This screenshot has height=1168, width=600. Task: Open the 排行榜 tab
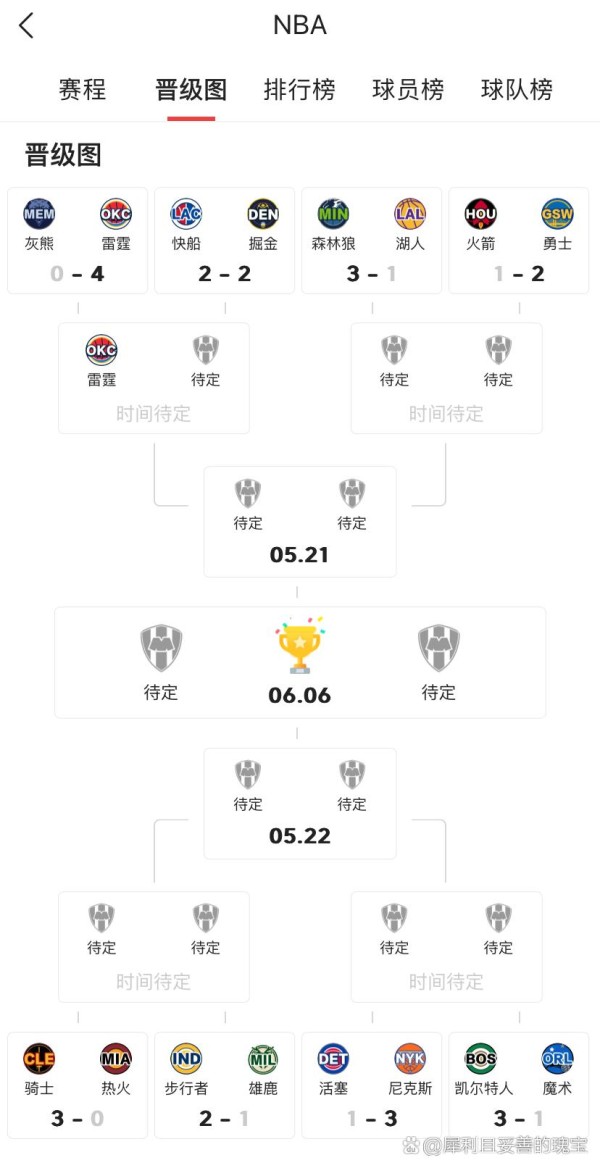[300, 90]
